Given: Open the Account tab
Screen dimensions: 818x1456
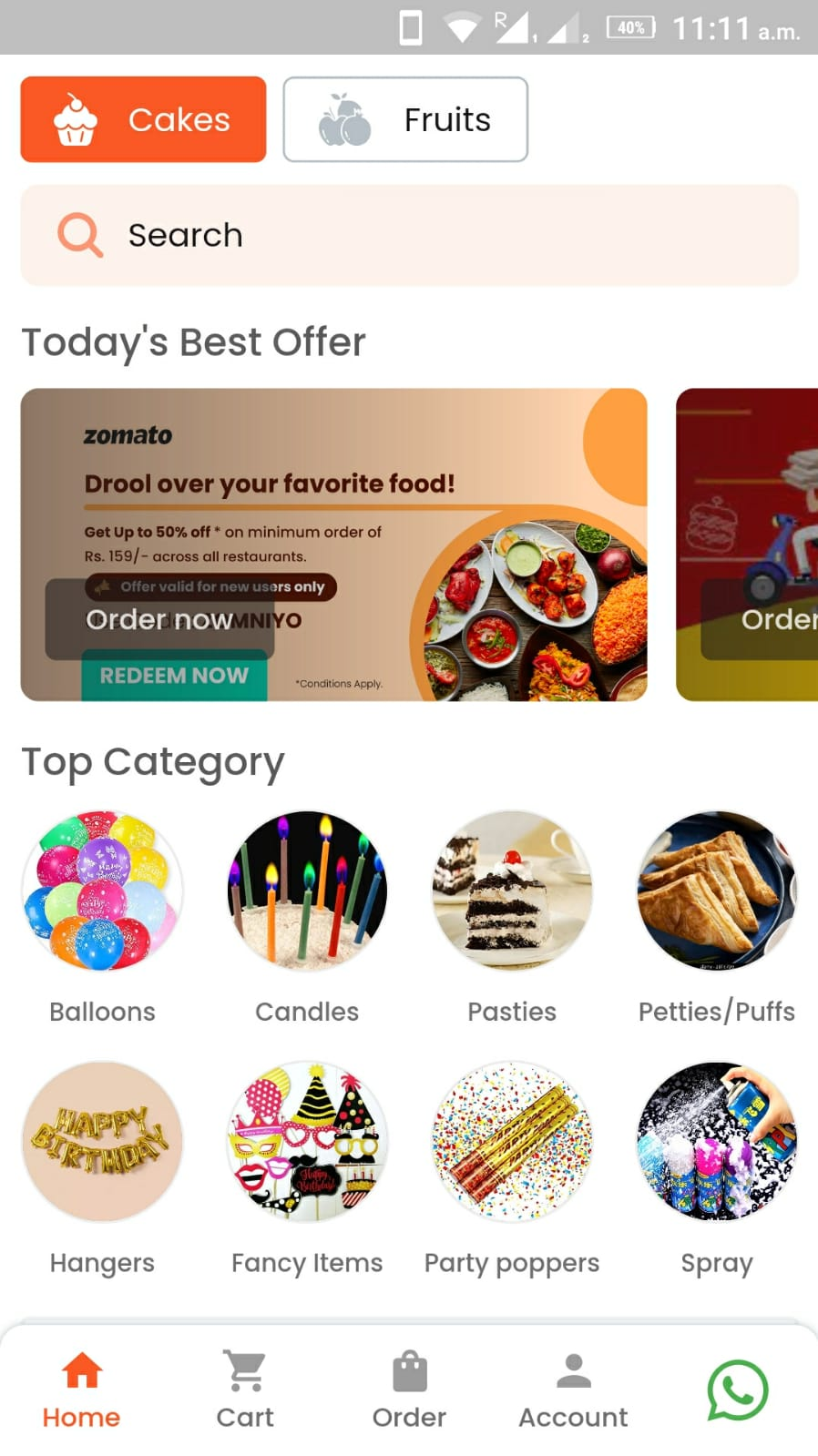Looking at the screenshot, I should [573, 1390].
